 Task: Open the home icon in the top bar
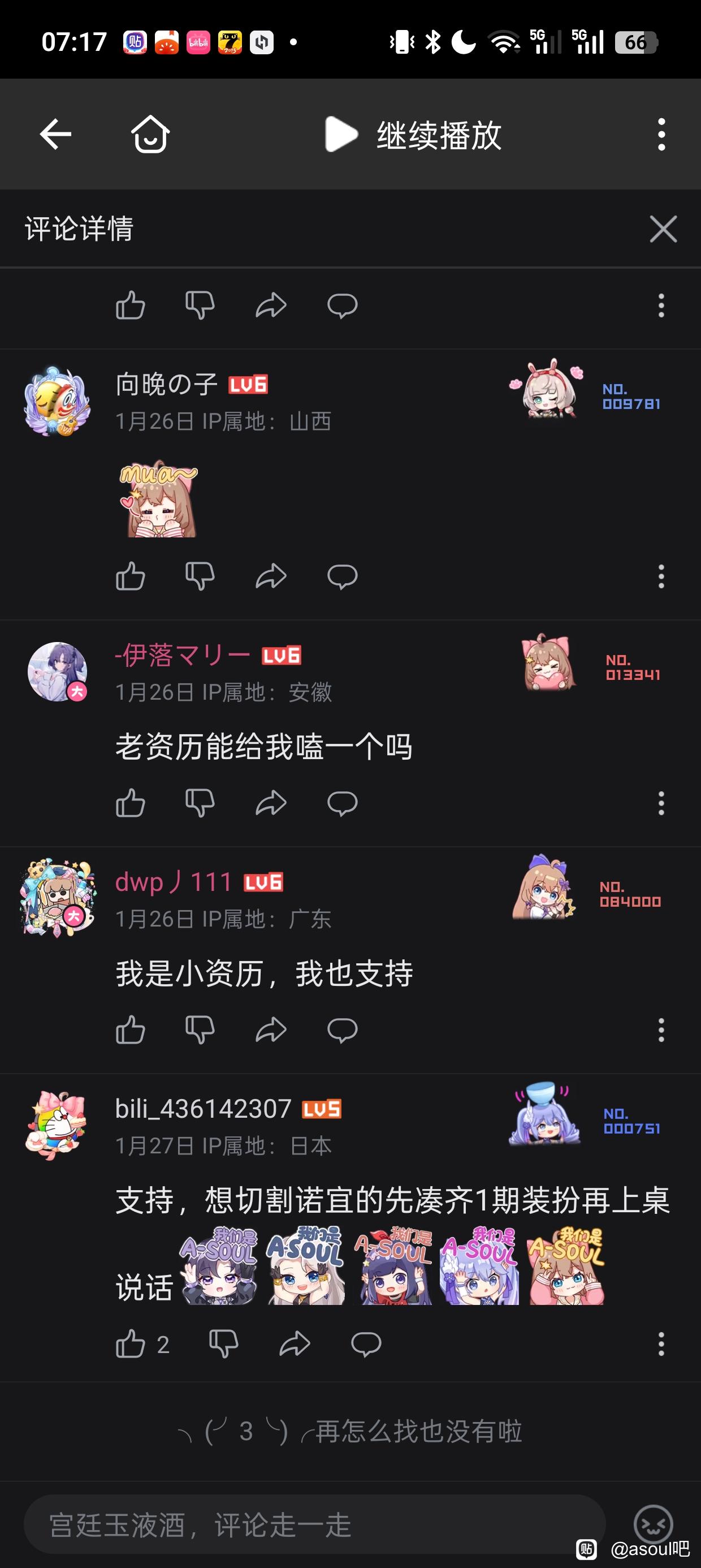point(150,134)
